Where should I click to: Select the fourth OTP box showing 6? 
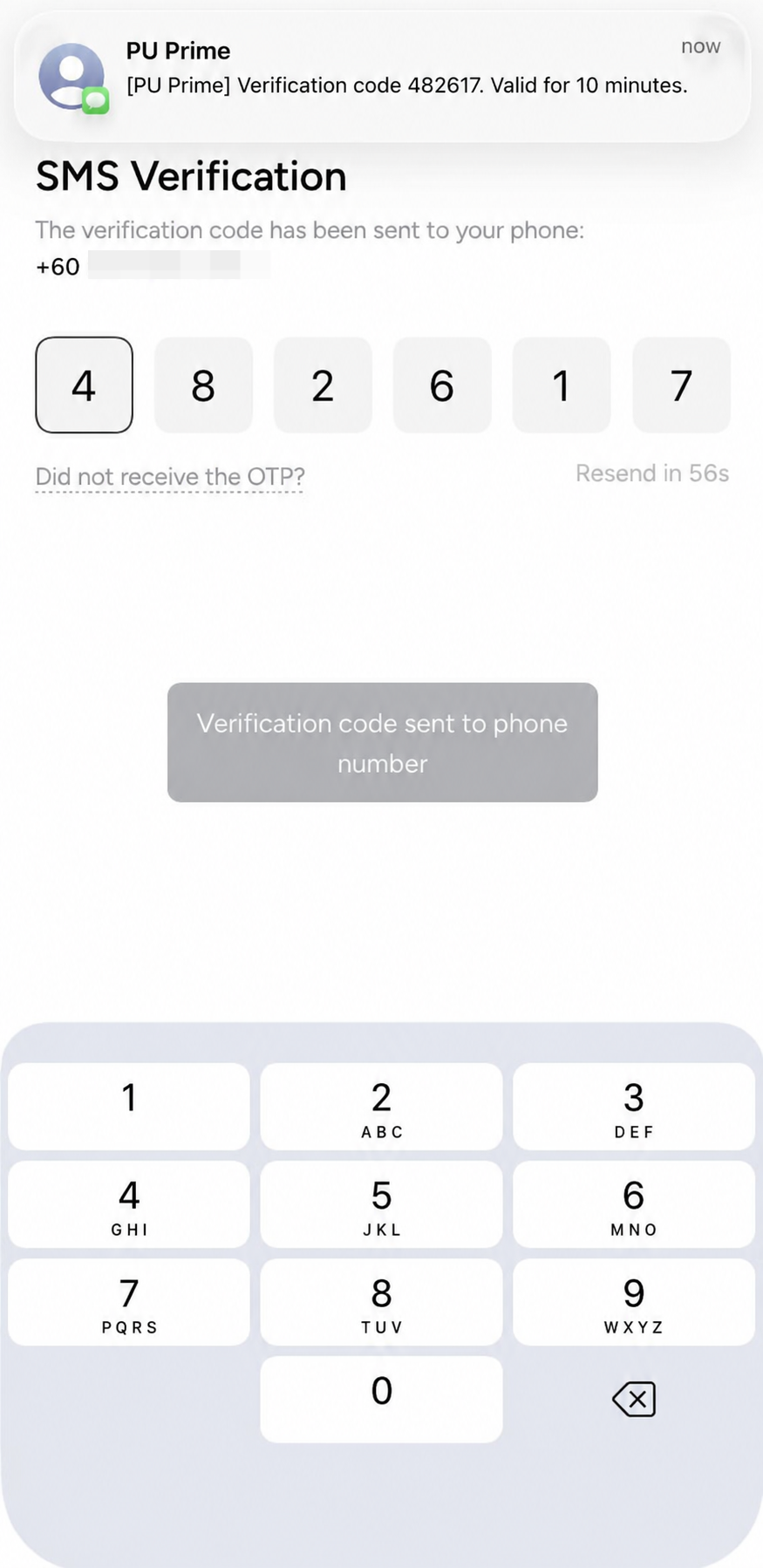442,385
